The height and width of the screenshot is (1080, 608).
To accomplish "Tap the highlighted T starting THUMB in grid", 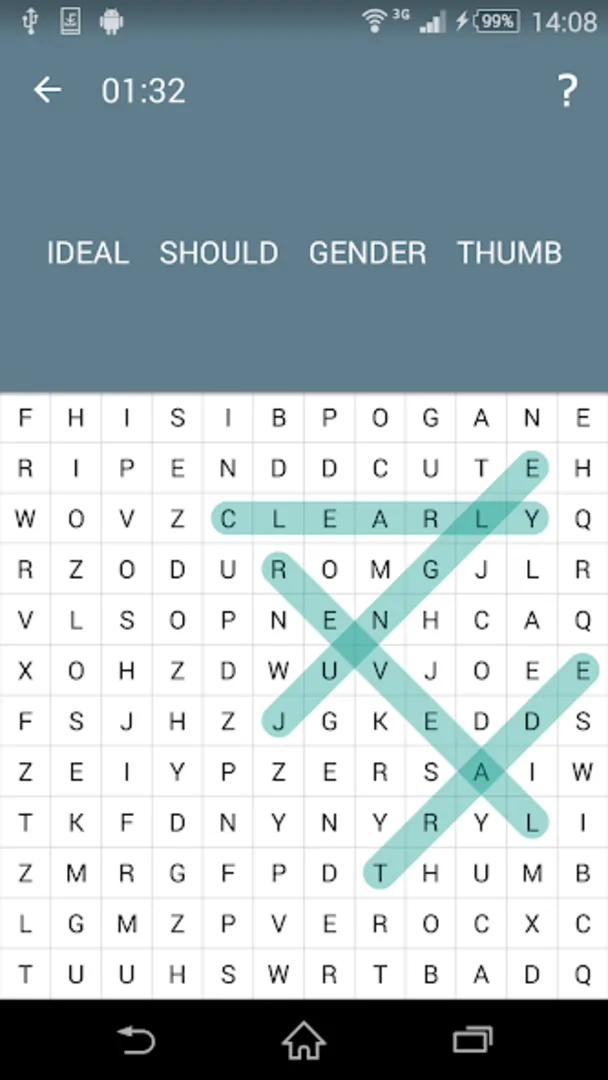I will pos(380,874).
